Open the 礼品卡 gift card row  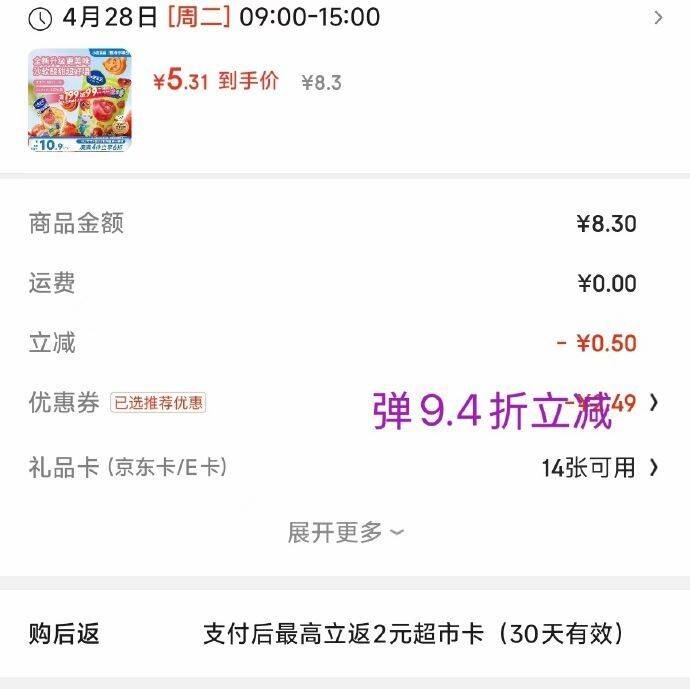pos(344,467)
